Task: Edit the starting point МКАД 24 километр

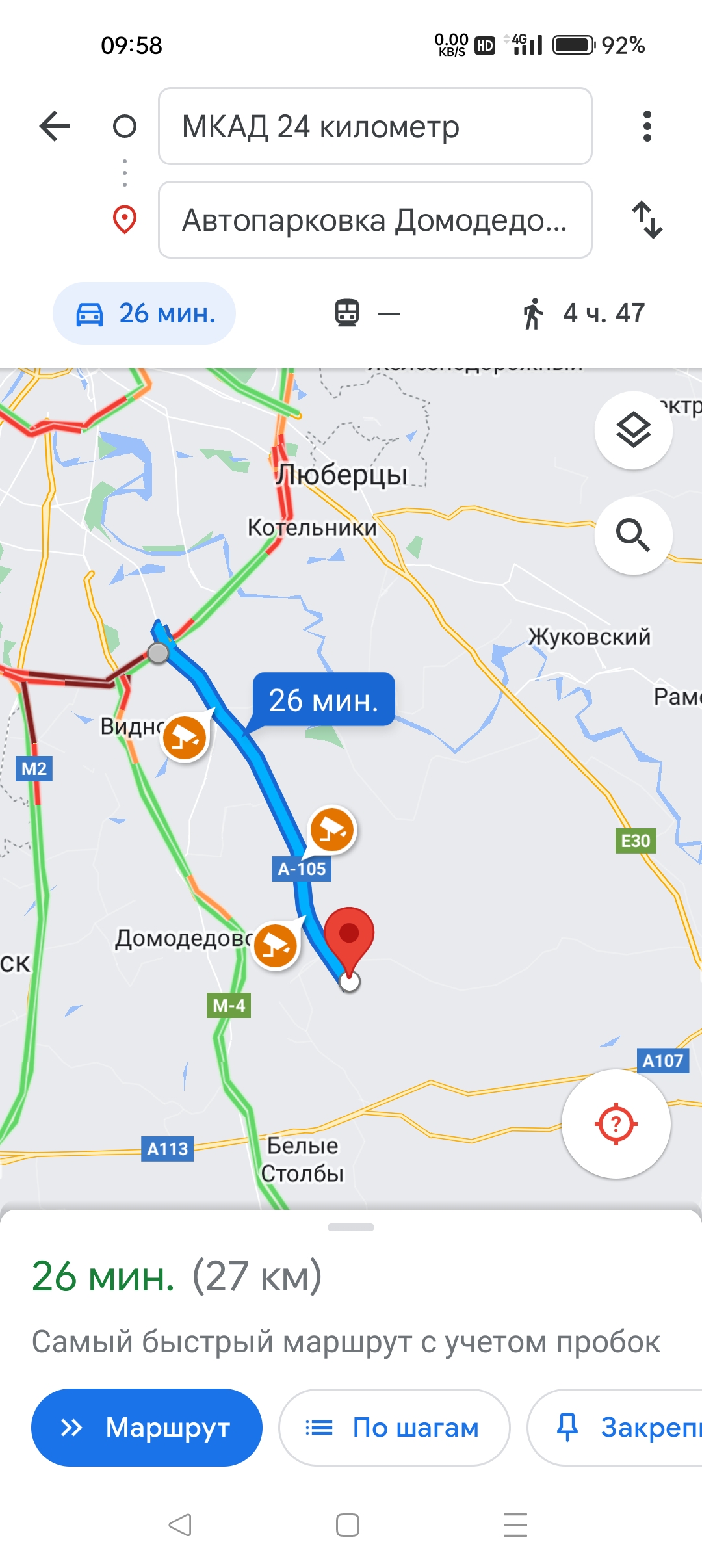Action: [x=375, y=126]
